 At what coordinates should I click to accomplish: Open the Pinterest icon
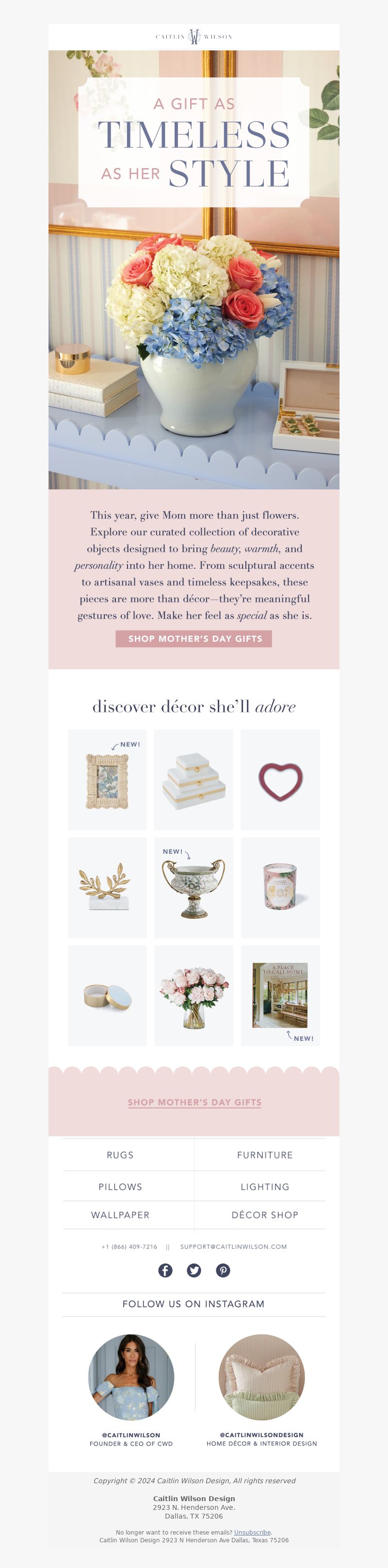tap(223, 1270)
